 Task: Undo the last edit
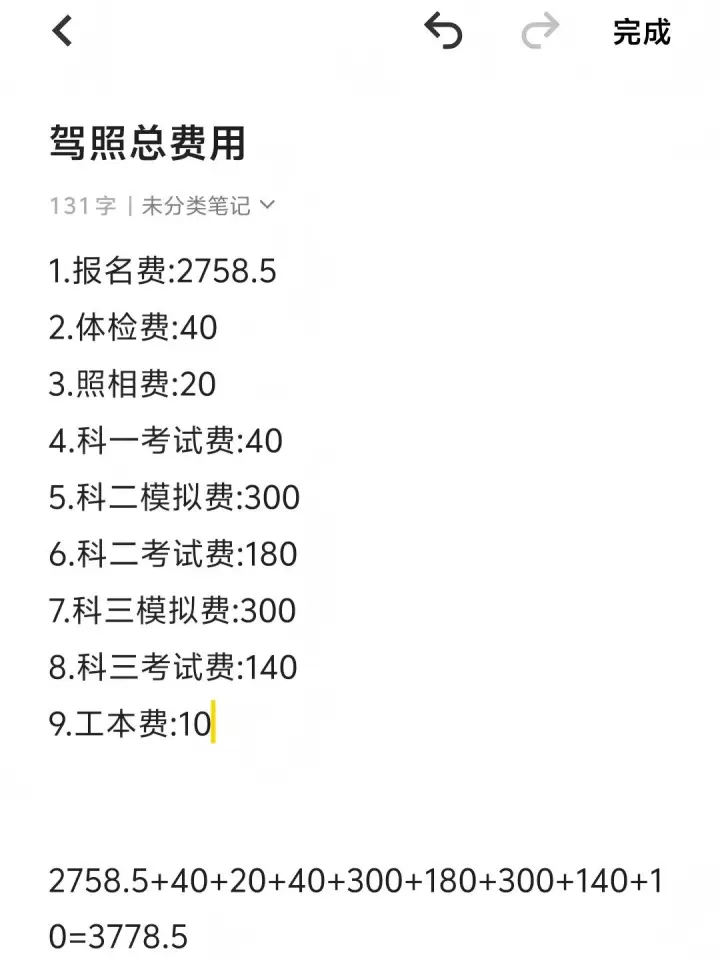tap(443, 32)
